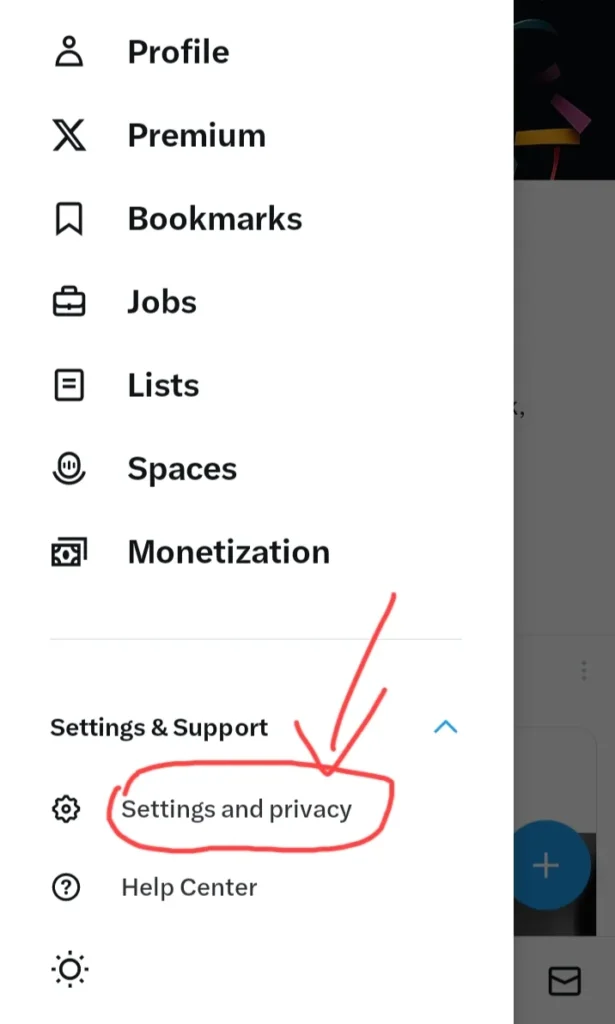The height and width of the screenshot is (1024, 615).
Task: Open the Jobs section
Action: point(162,302)
